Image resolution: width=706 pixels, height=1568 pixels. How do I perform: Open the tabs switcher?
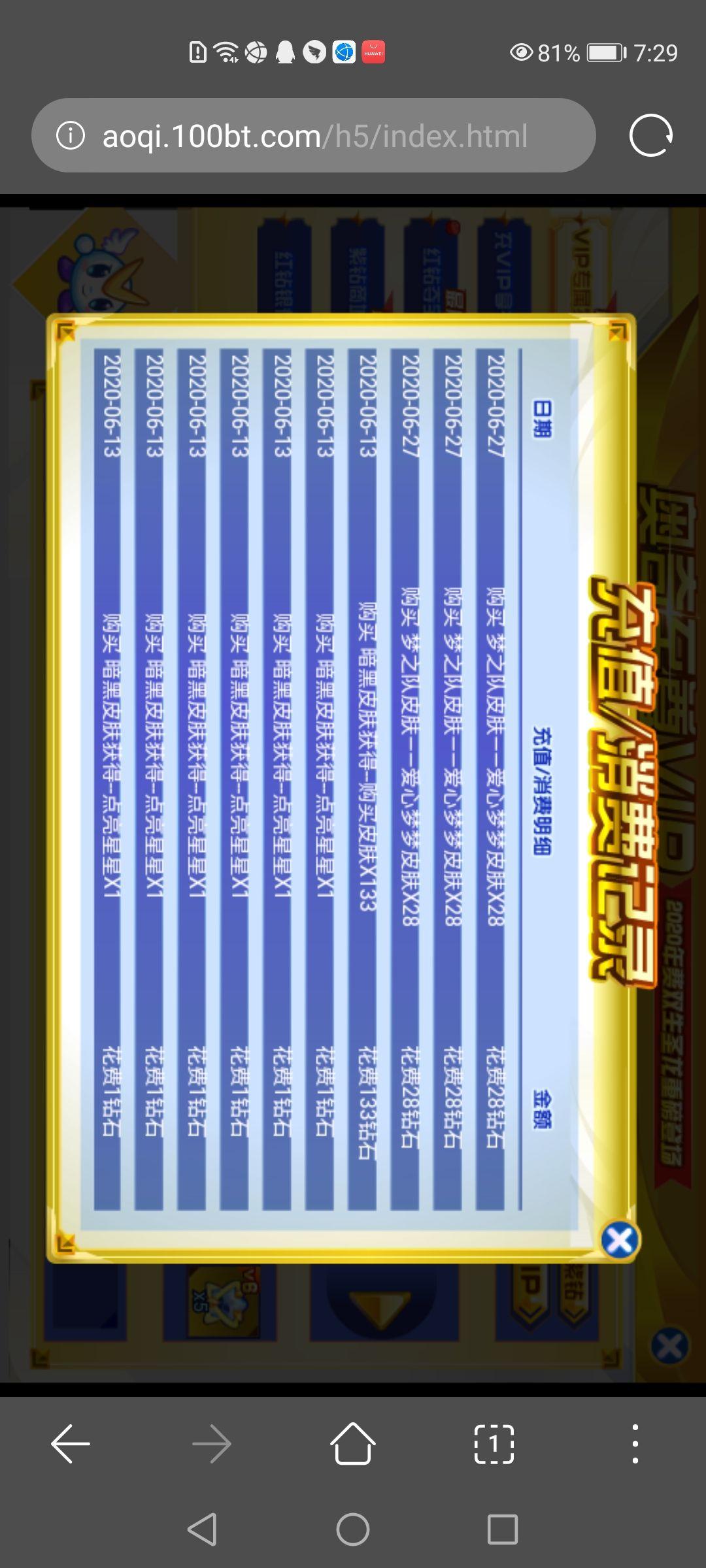[494, 1444]
